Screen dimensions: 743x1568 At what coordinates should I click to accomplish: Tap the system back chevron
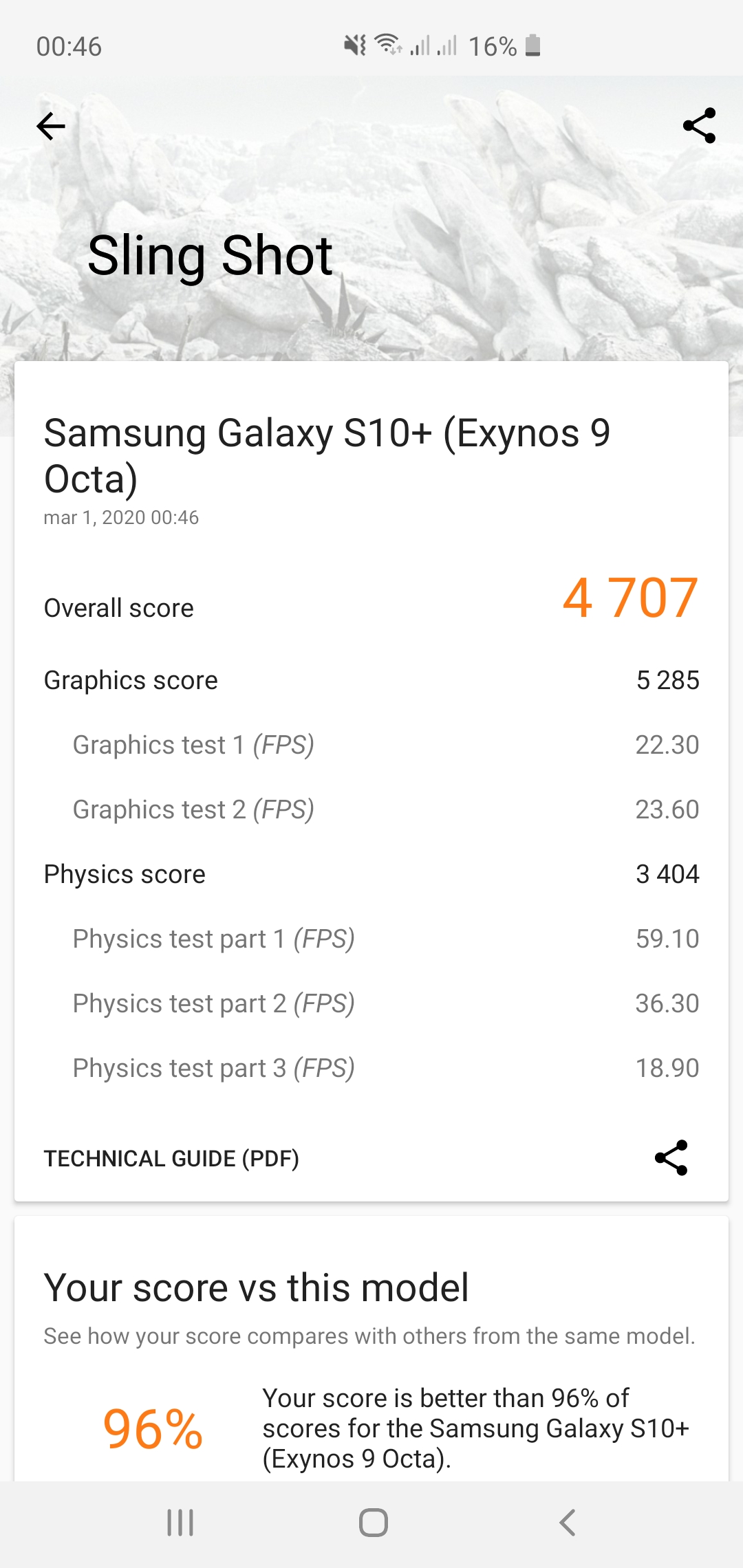pyautogui.click(x=567, y=1523)
